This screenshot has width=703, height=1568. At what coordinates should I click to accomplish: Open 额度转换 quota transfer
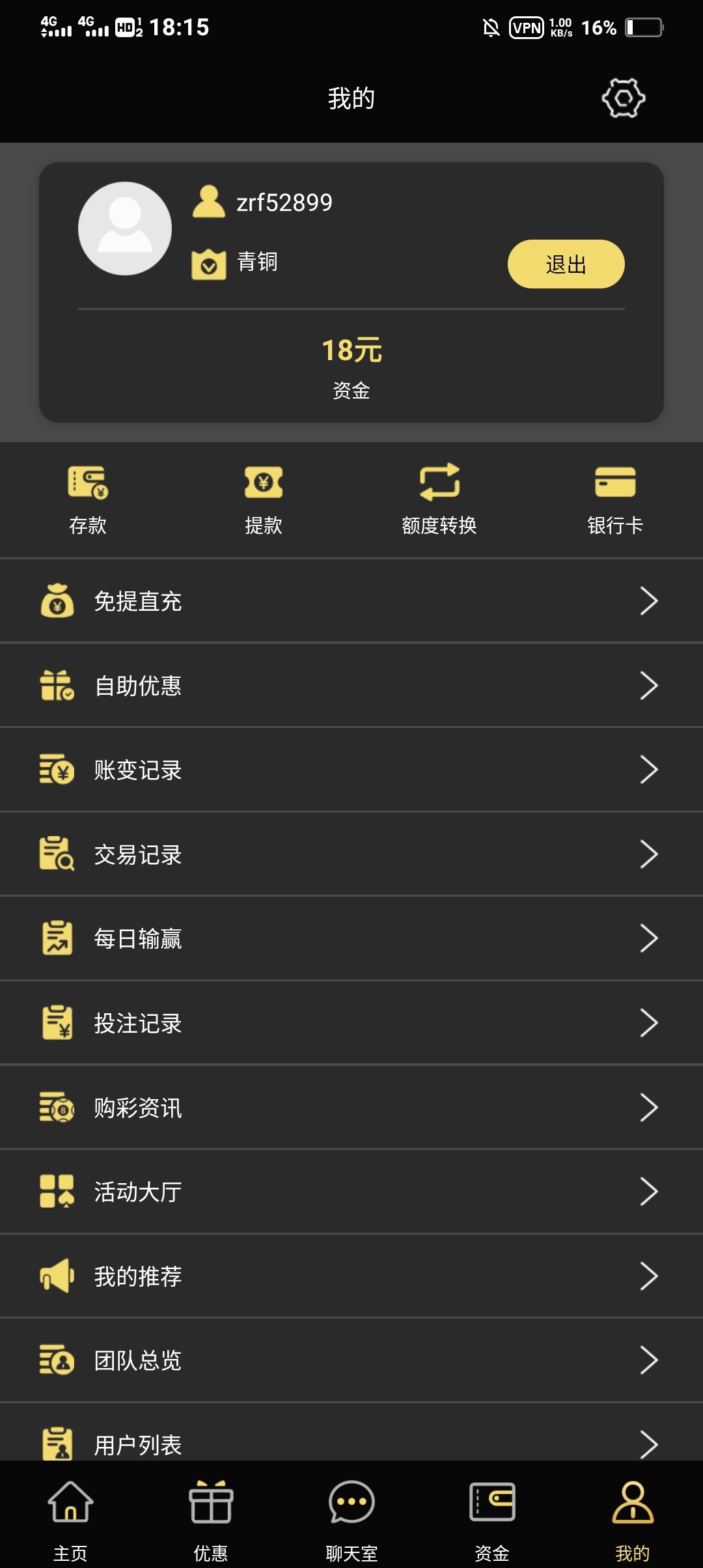click(439, 499)
